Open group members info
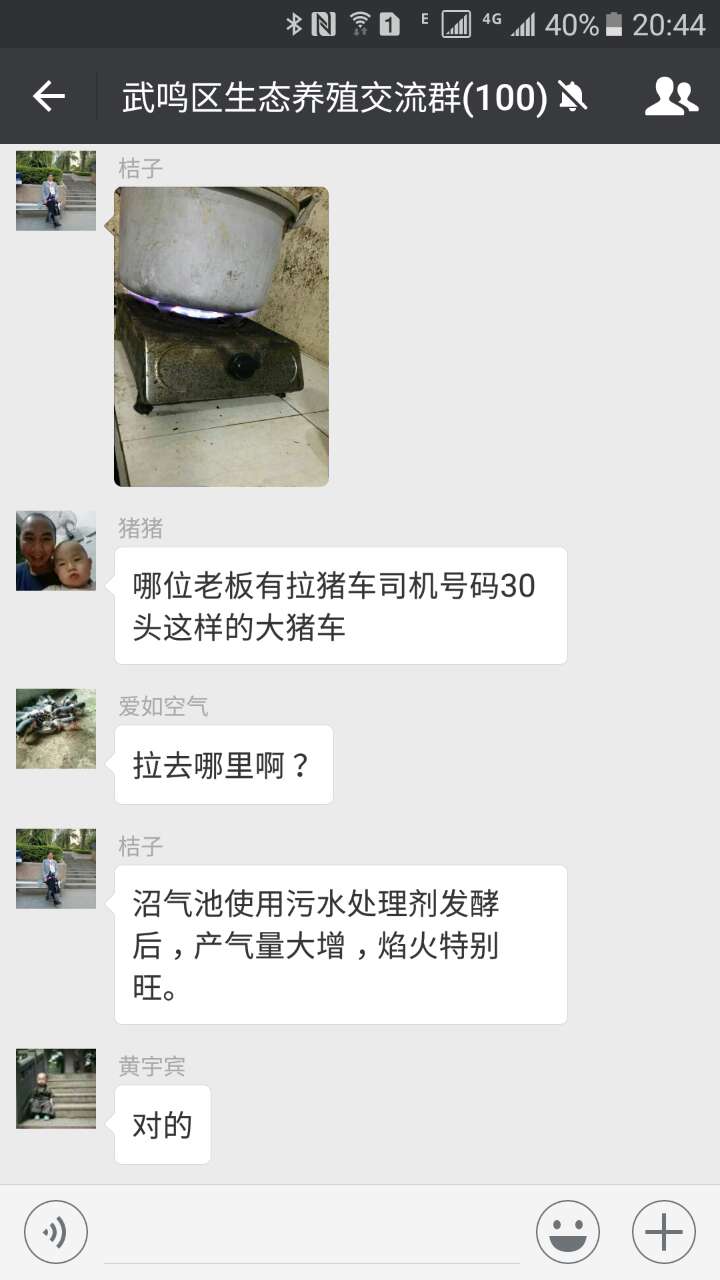This screenshot has height=1280, width=720. click(671, 96)
